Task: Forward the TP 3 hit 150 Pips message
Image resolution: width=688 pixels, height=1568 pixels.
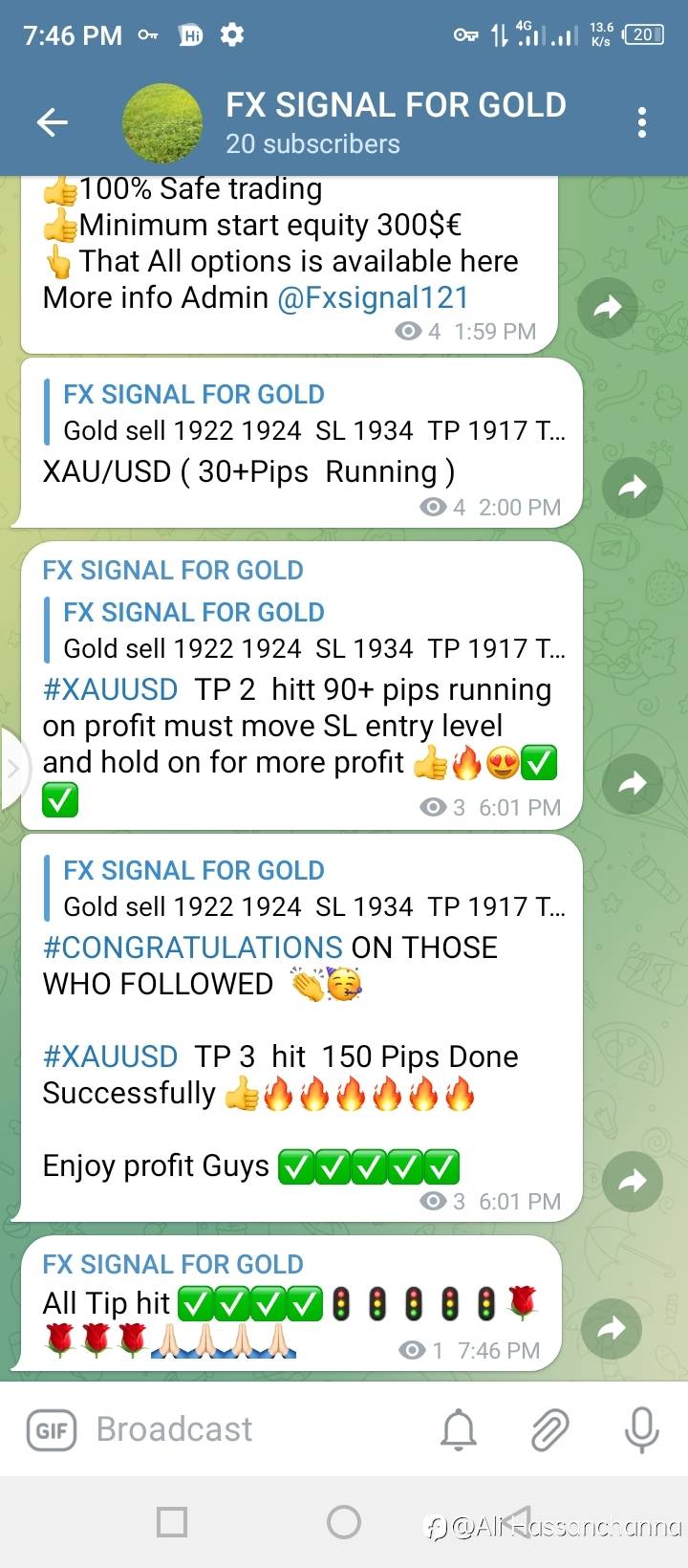Action: (632, 1182)
